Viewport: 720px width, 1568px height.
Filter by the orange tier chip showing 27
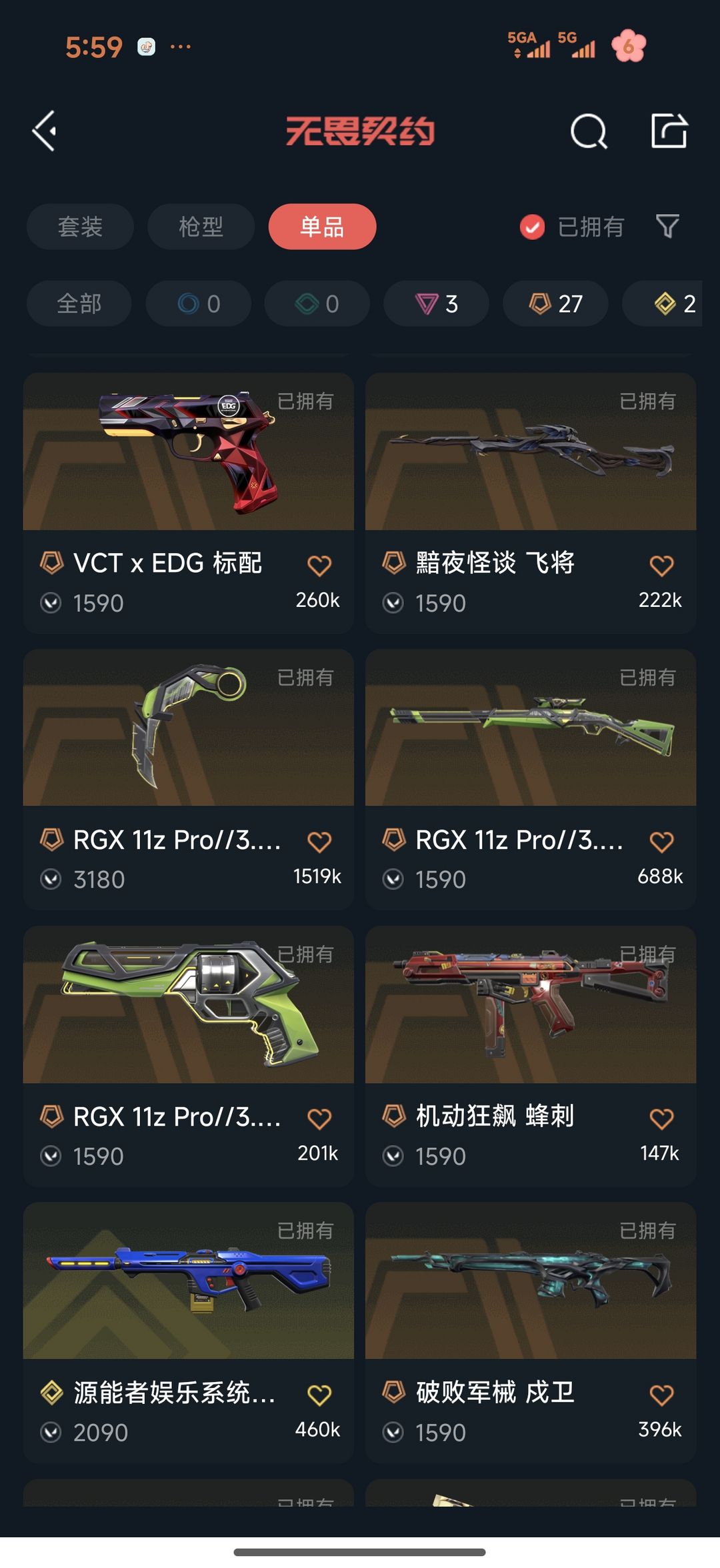click(555, 303)
